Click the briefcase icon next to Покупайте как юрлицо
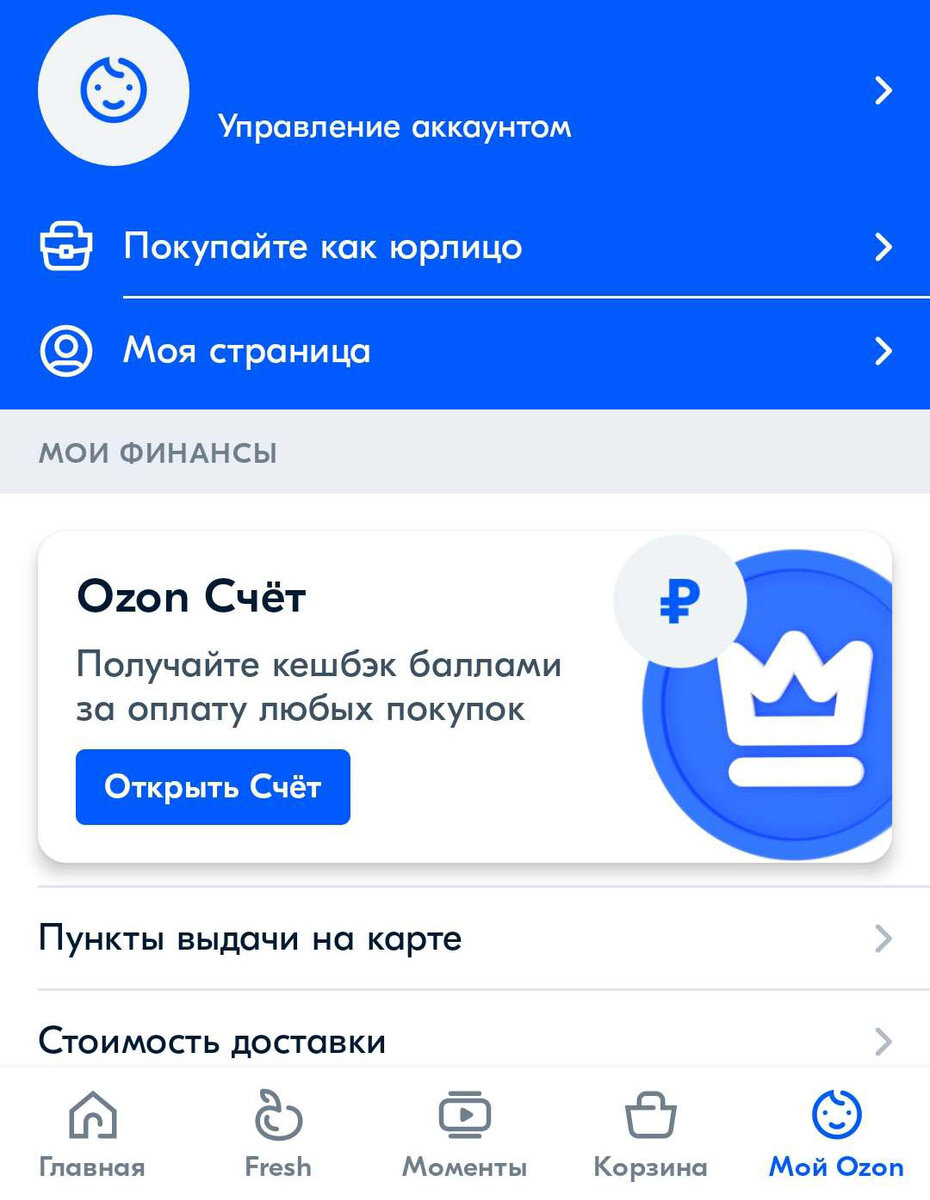The height and width of the screenshot is (1200, 930). point(66,247)
